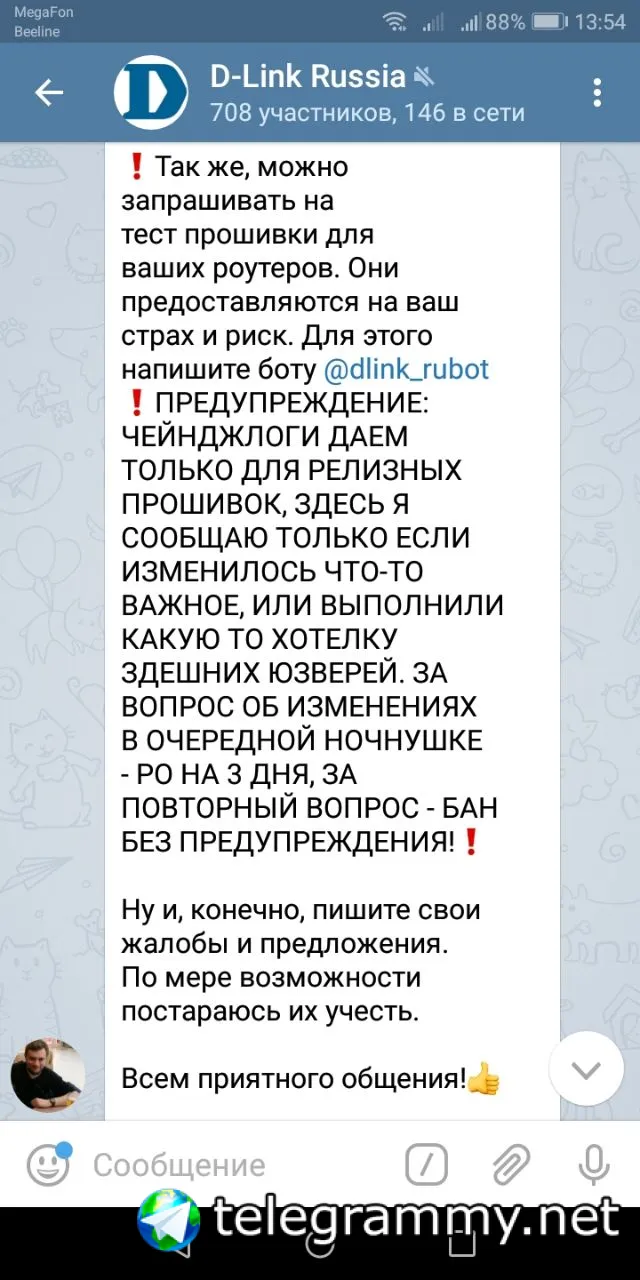Attach a file with the paperclip
This screenshot has height=1280, width=640.
pyautogui.click(x=511, y=1165)
